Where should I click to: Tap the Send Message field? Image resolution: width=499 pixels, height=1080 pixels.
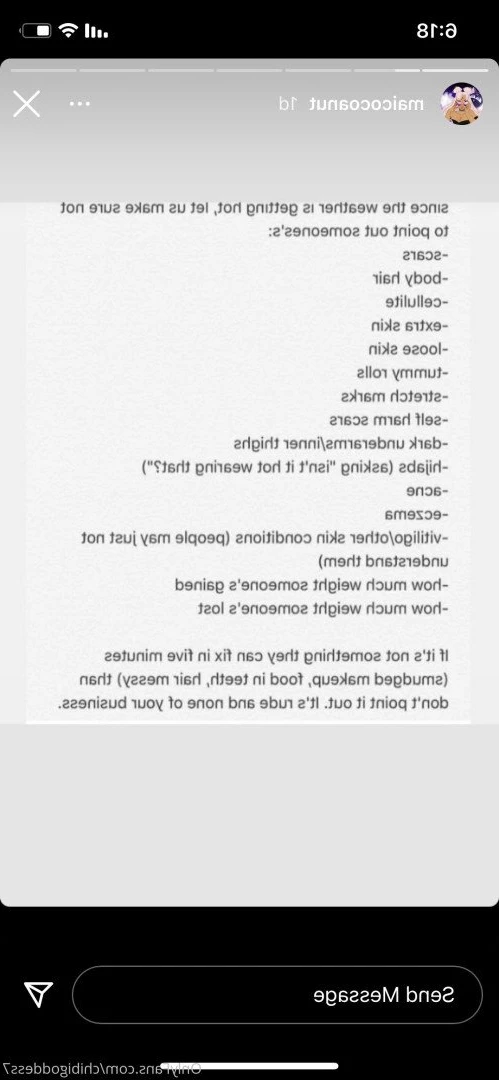pos(277,995)
